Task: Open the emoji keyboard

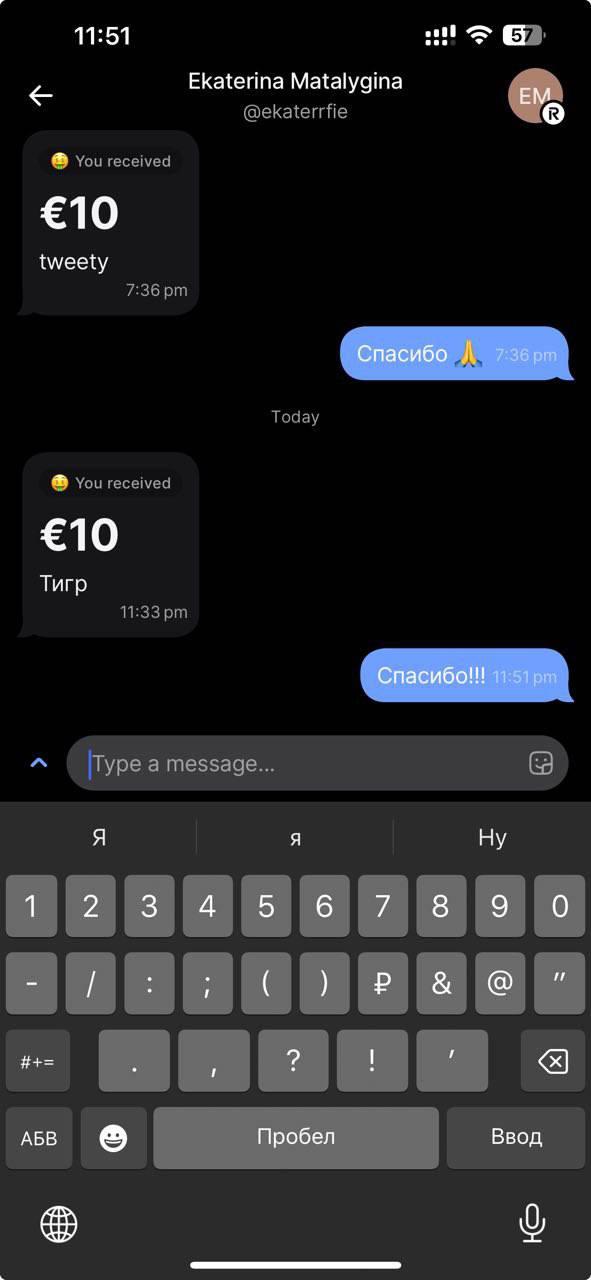Action: [x=114, y=1138]
